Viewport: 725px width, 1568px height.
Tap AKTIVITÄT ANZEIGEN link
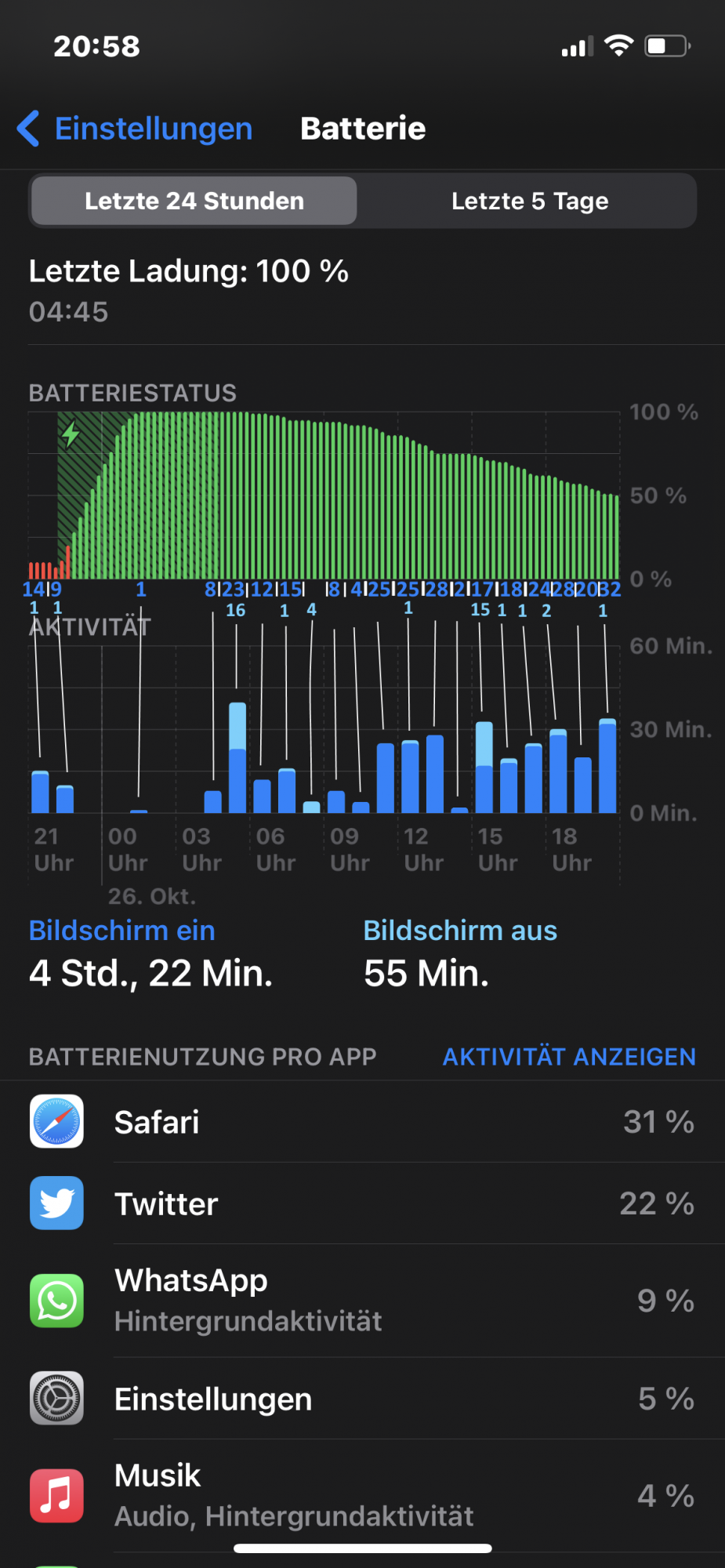click(569, 1057)
